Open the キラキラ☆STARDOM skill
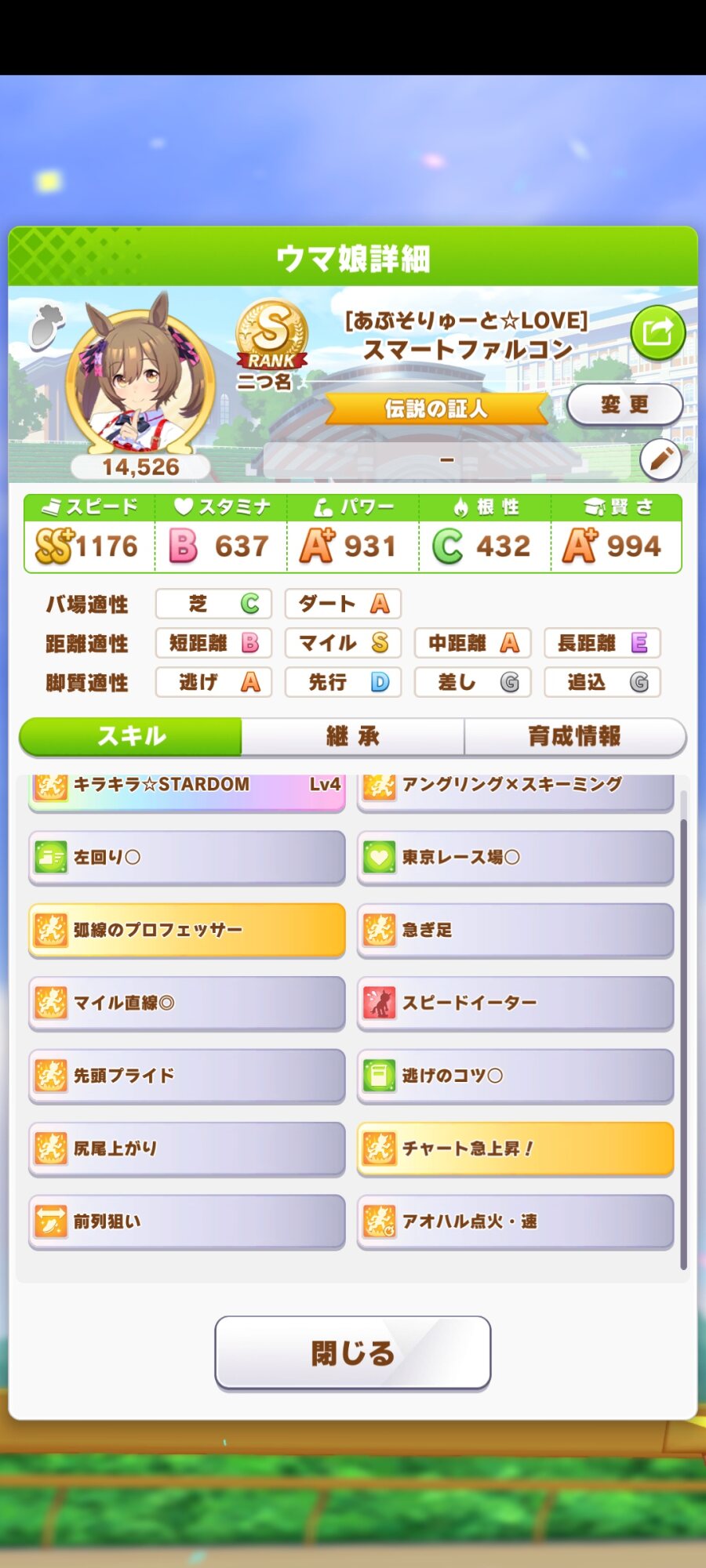 tap(187, 790)
